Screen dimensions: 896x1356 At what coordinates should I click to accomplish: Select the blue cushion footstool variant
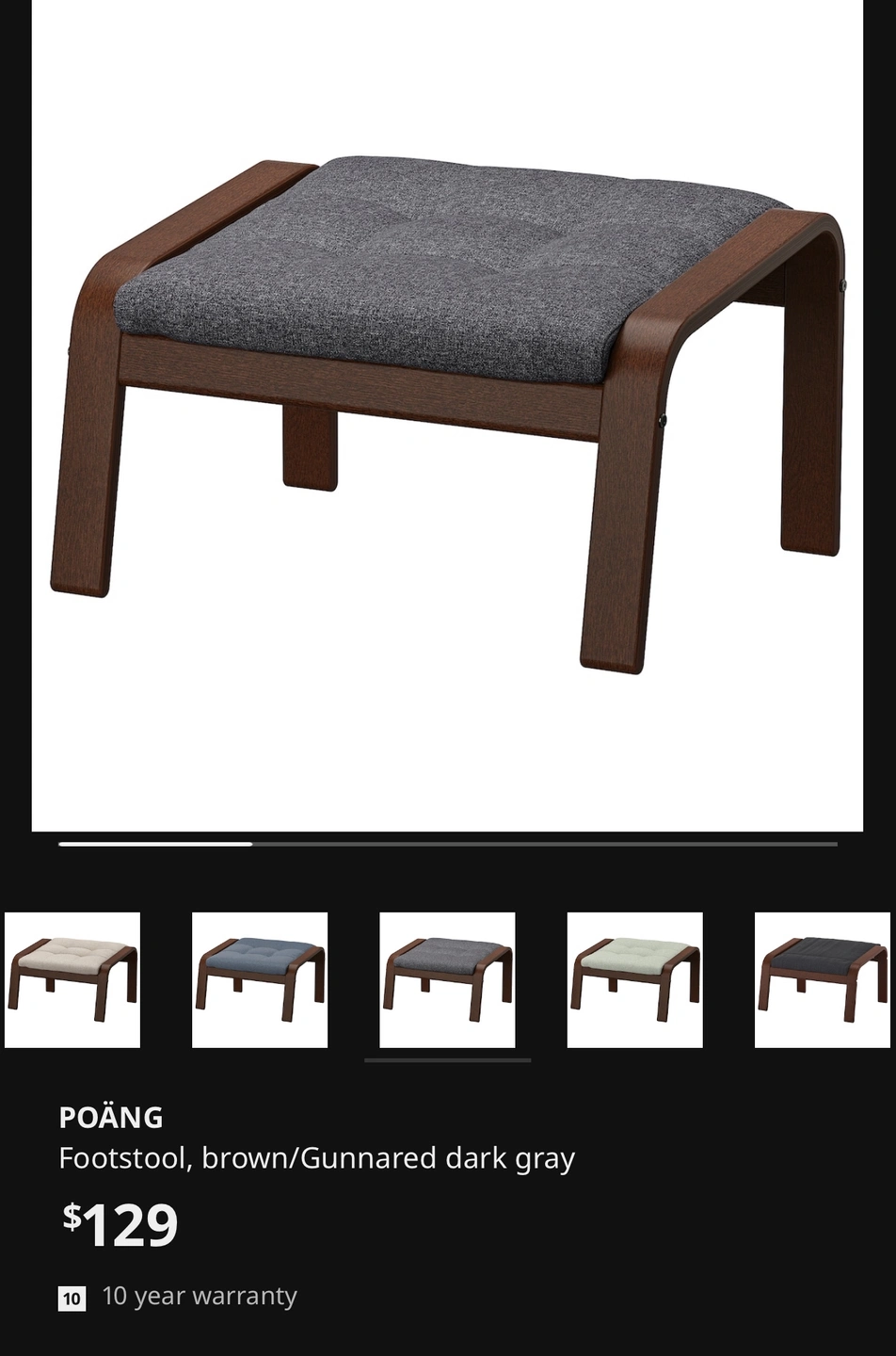click(x=260, y=979)
